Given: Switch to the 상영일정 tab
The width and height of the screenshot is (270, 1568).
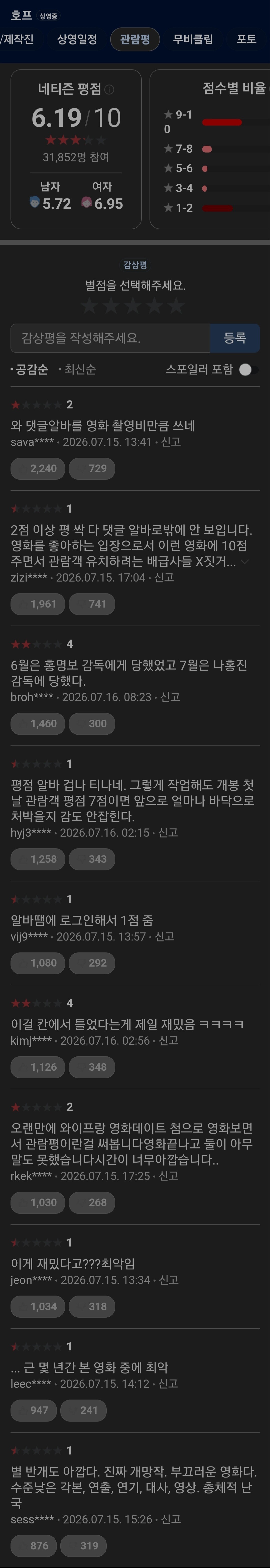Looking at the screenshot, I should coord(77,39).
